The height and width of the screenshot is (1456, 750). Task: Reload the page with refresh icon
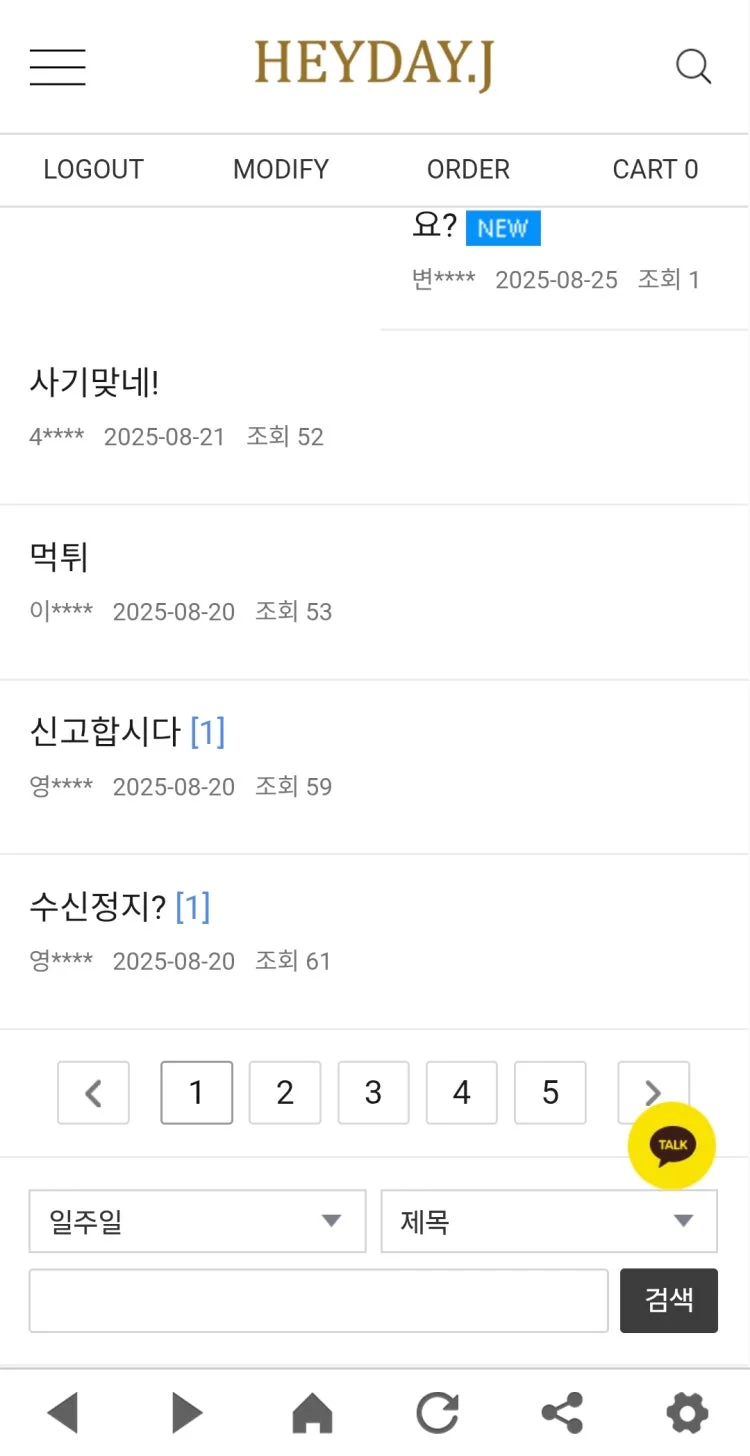pyautogui.click(x=437, y=1413)
